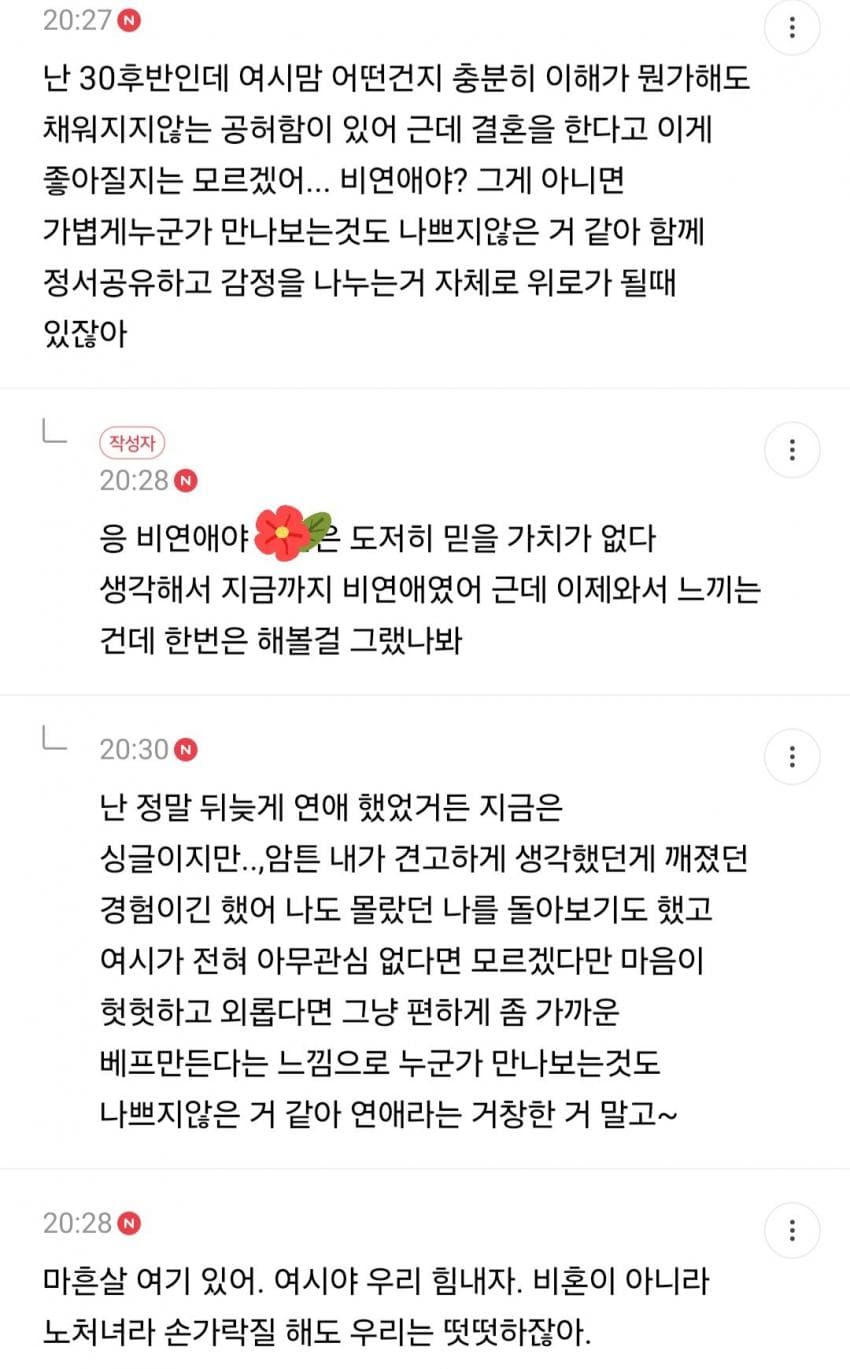850x1369 pixels.
Task: Open overflow menu on the 작성자 reply
Action: pyautogui.click(x=792, y=449)
